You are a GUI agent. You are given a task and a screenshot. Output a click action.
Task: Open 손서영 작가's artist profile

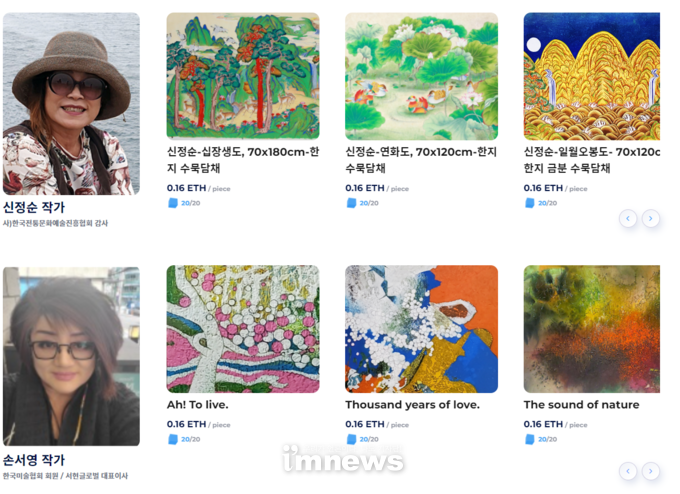[x=71, y=355]
